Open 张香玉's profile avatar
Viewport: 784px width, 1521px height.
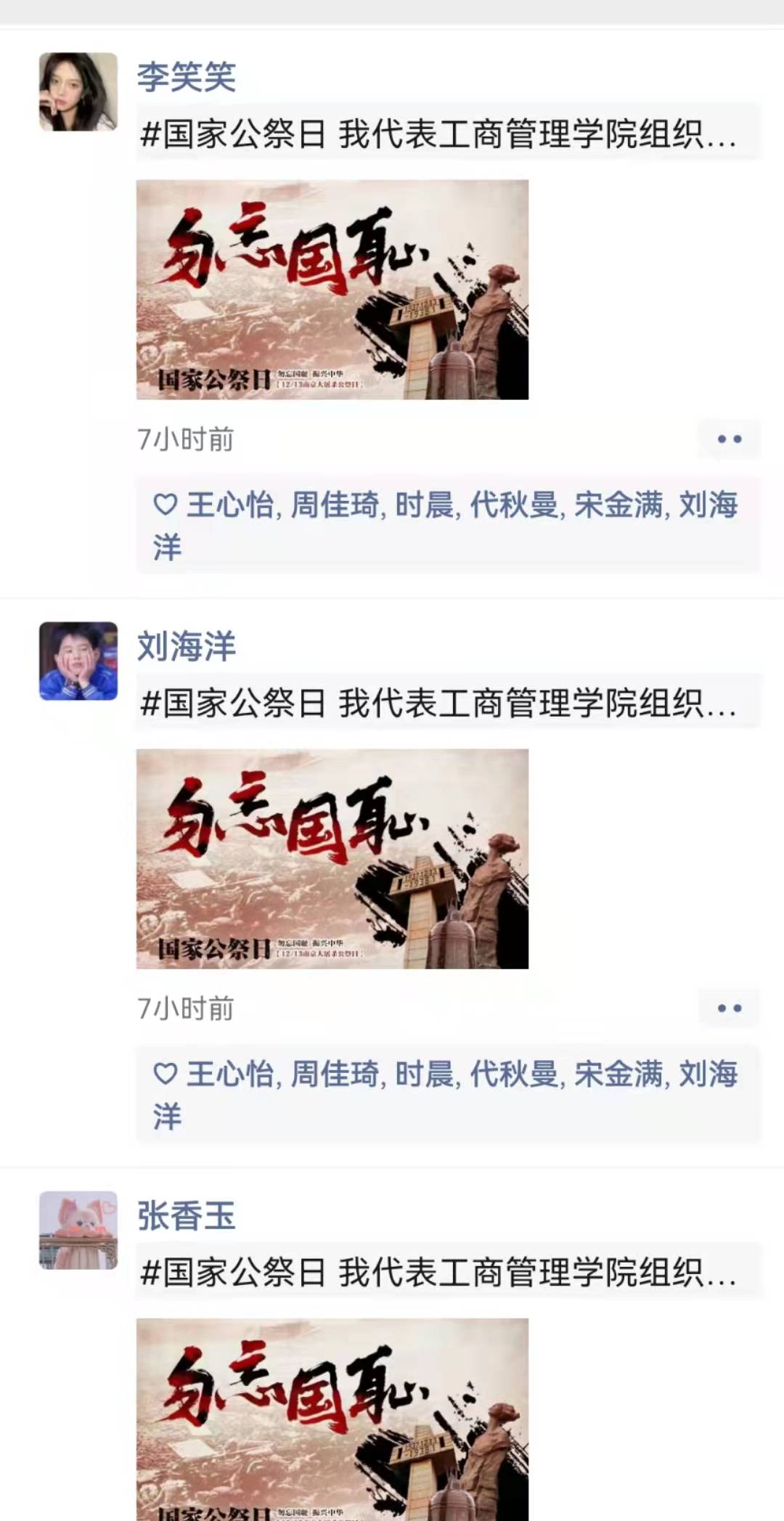pyautogui.click(x=78, y=1230)
